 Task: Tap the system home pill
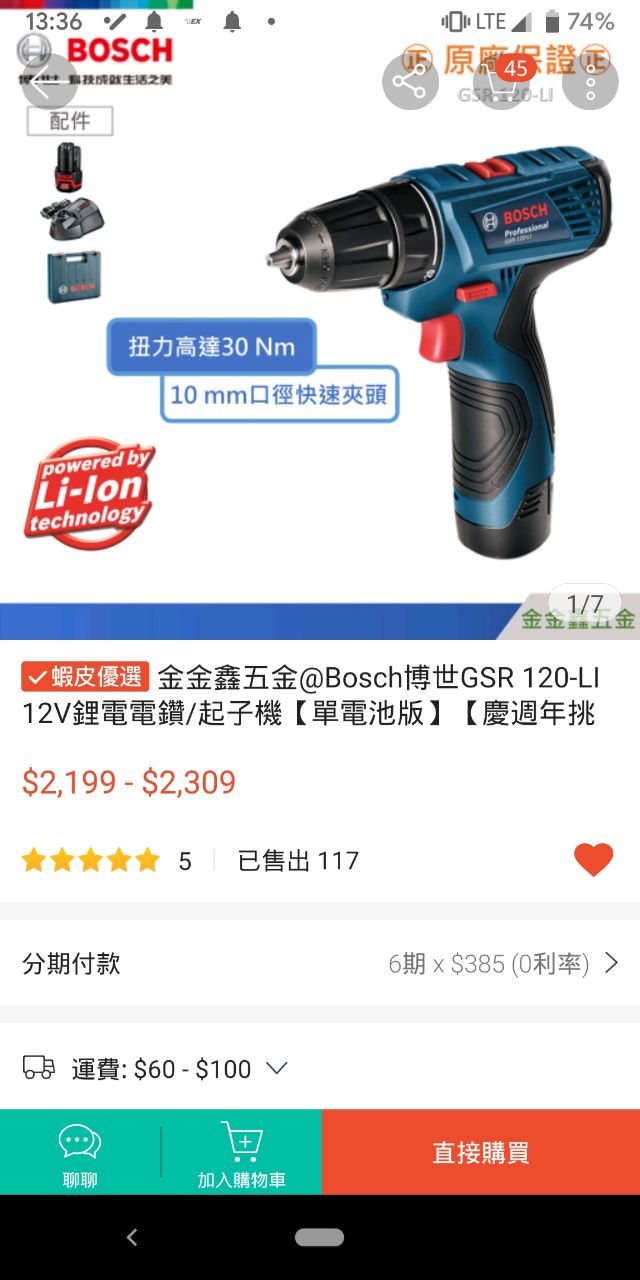320,1238
